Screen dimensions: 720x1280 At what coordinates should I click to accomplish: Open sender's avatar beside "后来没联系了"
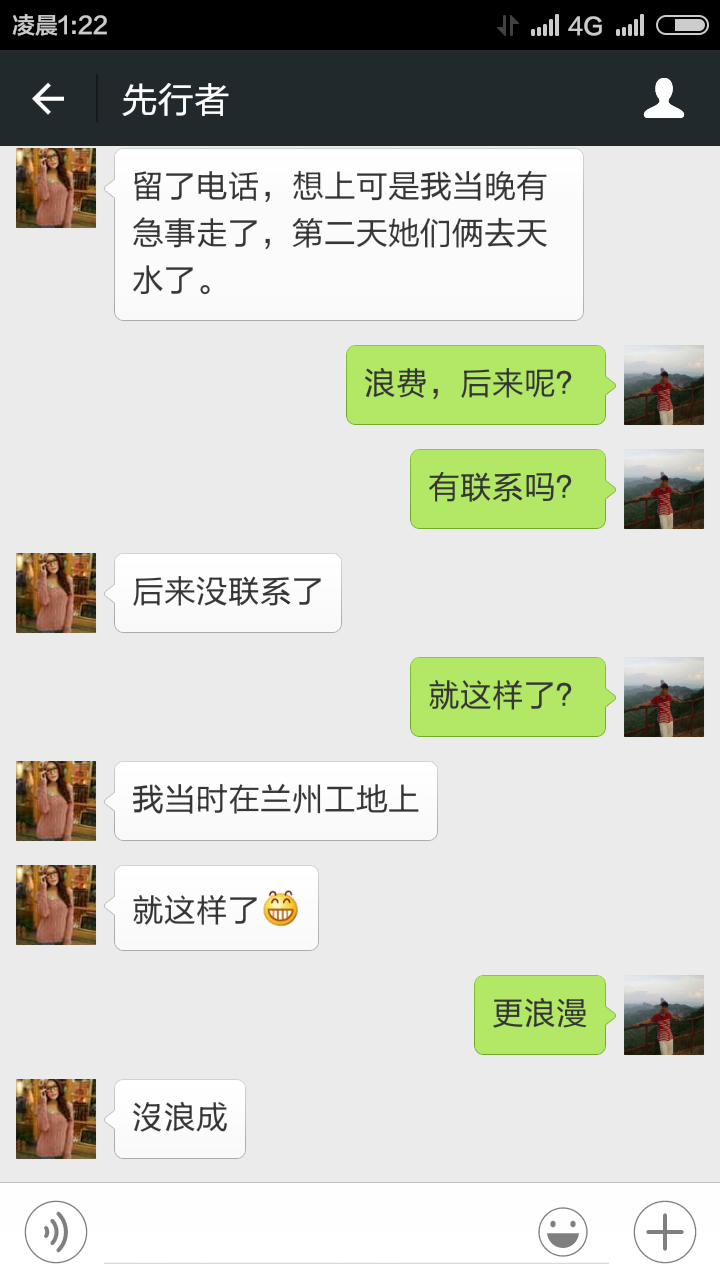pos(56,593)
